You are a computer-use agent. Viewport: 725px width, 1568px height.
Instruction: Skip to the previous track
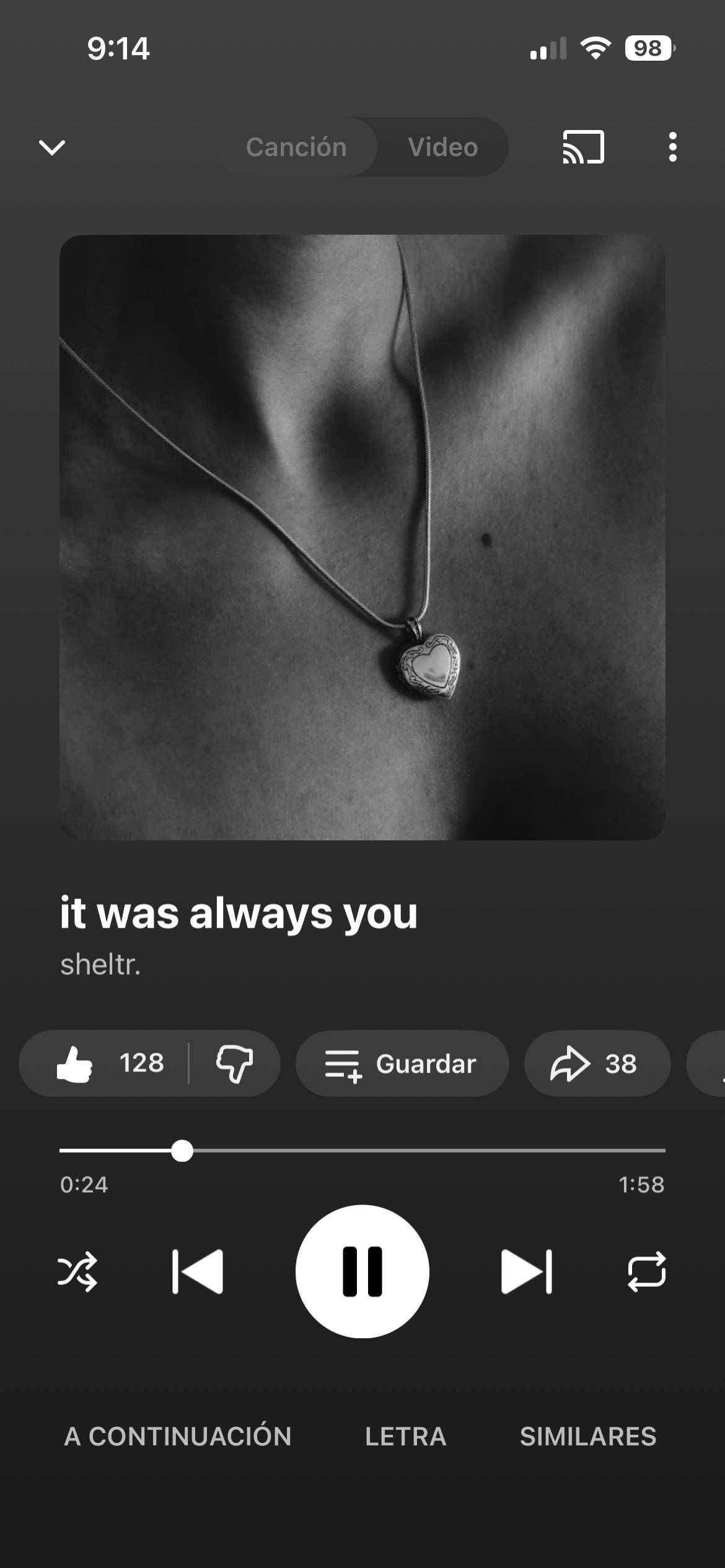pyautogui.click(x=197, y=1271)
